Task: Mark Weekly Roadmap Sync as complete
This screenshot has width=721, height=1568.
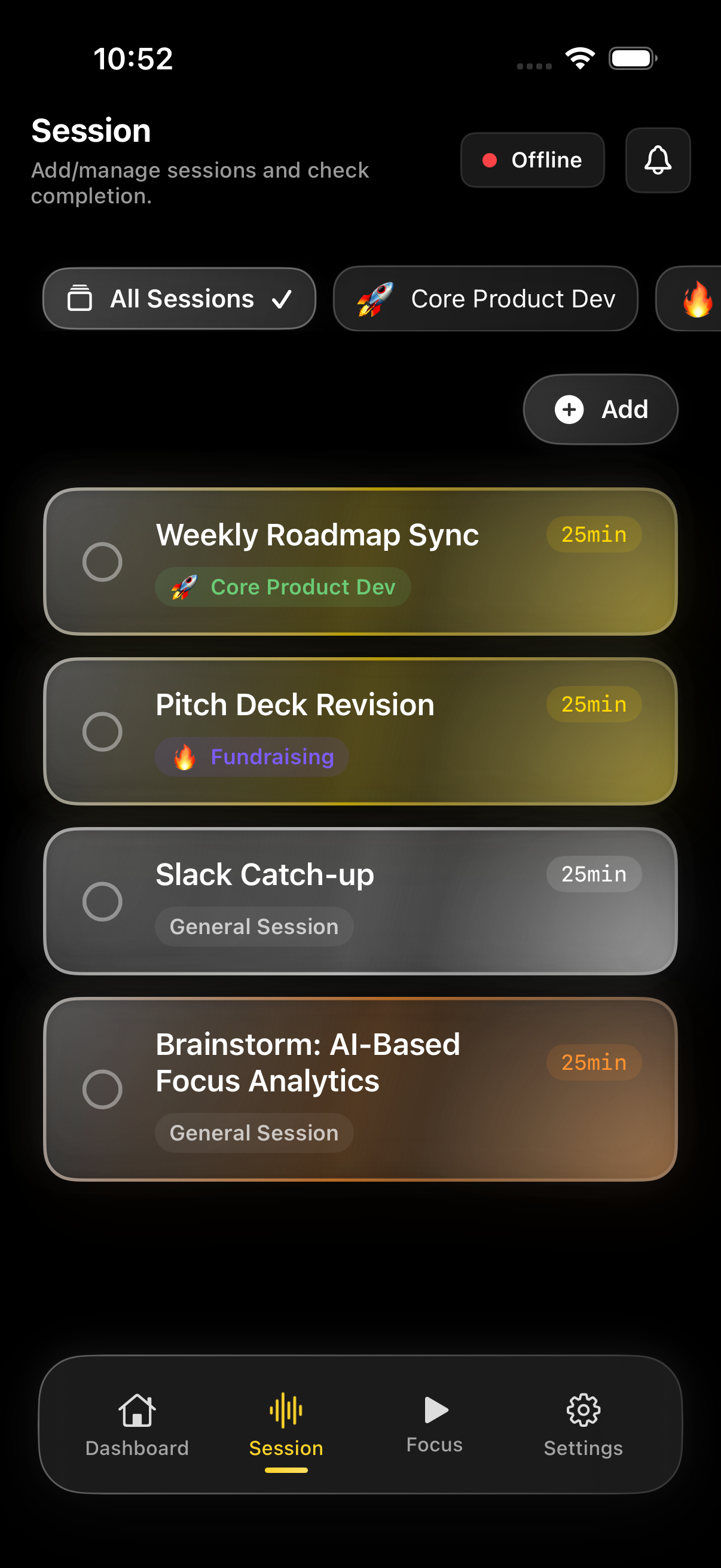Action: tap(102, 561)
